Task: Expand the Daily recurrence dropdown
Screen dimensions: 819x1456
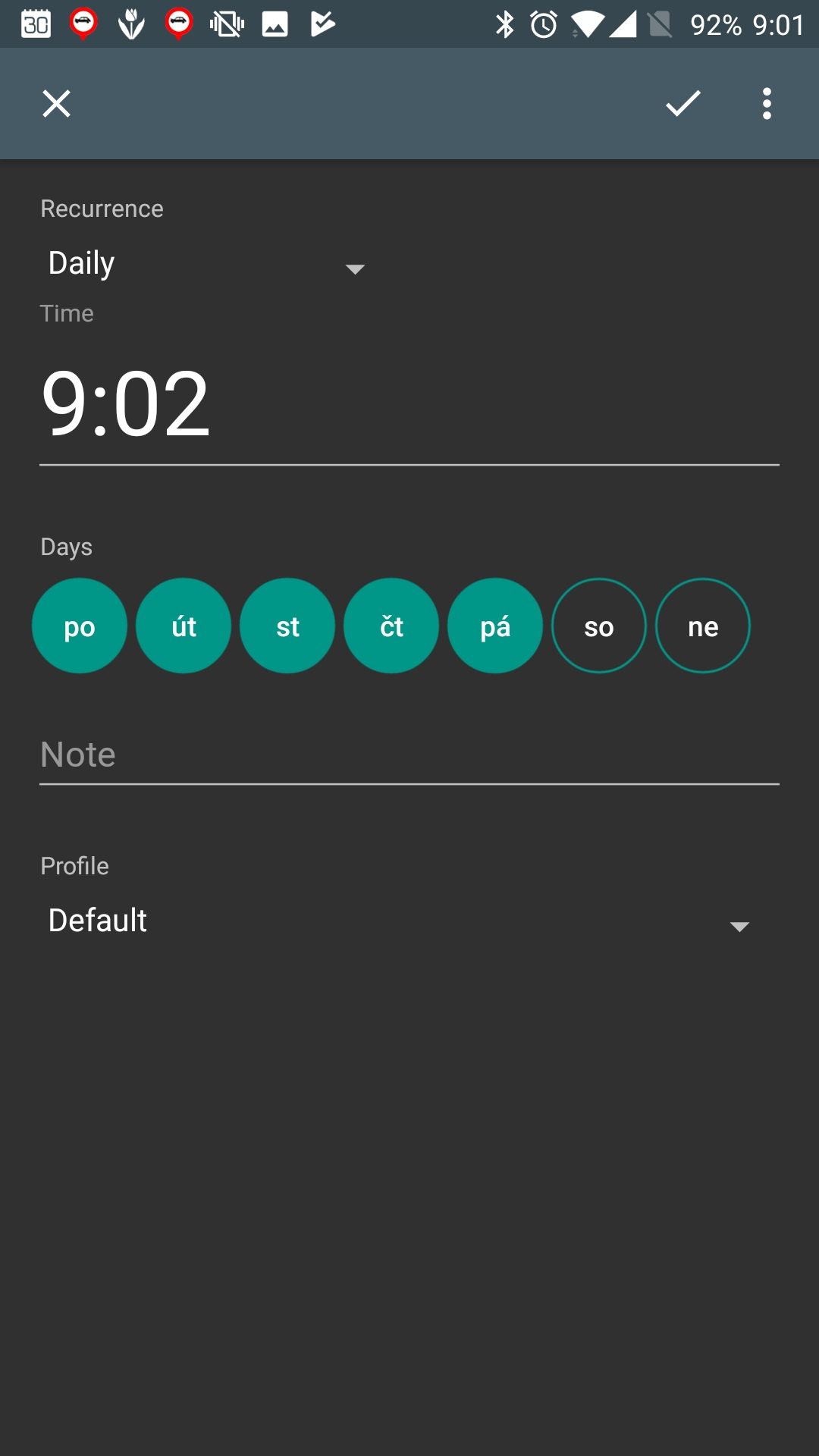Action: (205, 264)
